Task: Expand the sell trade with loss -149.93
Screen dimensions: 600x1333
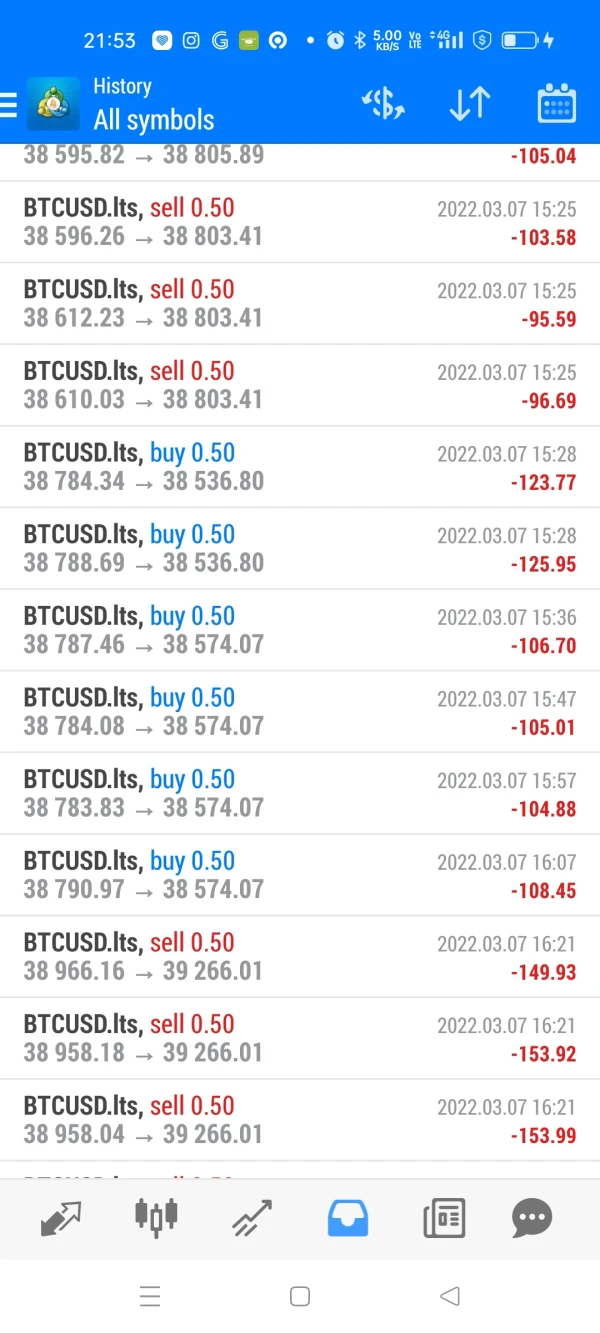Action: pyautogui.click(x=300, y=957)
